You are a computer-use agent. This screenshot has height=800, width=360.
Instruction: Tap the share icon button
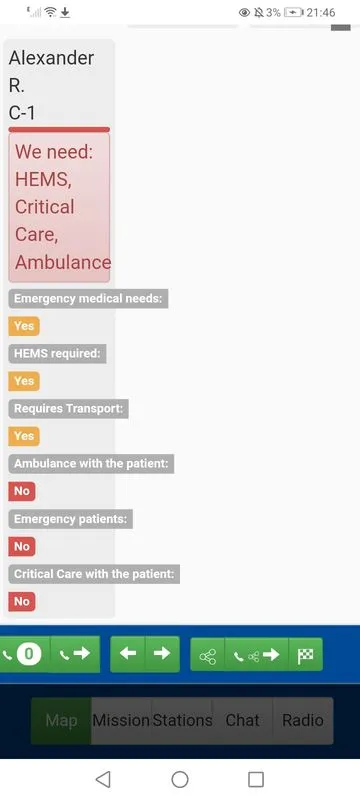pos(208,655)
